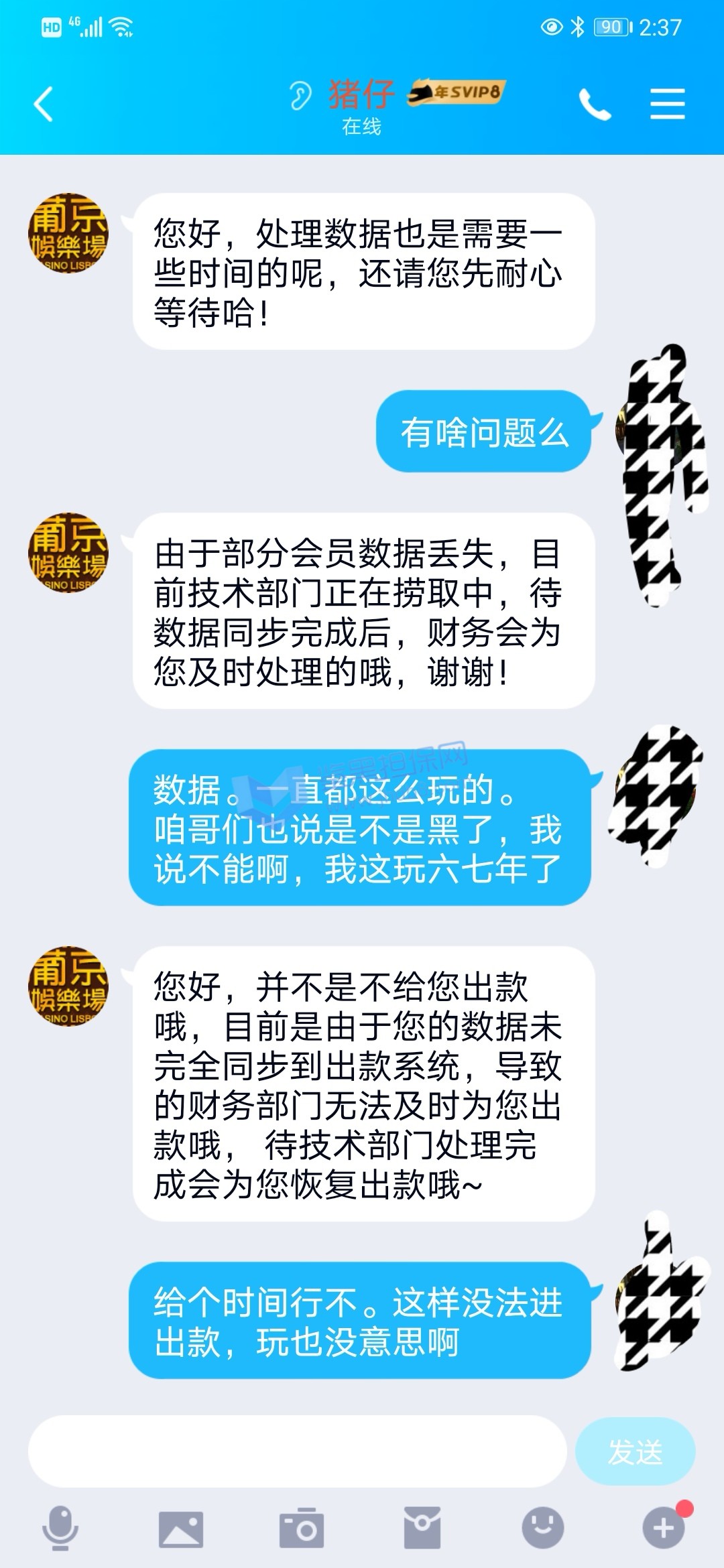Open the red packet icon
Viewport: 724px width, 1568px height.
point(422,1528)
